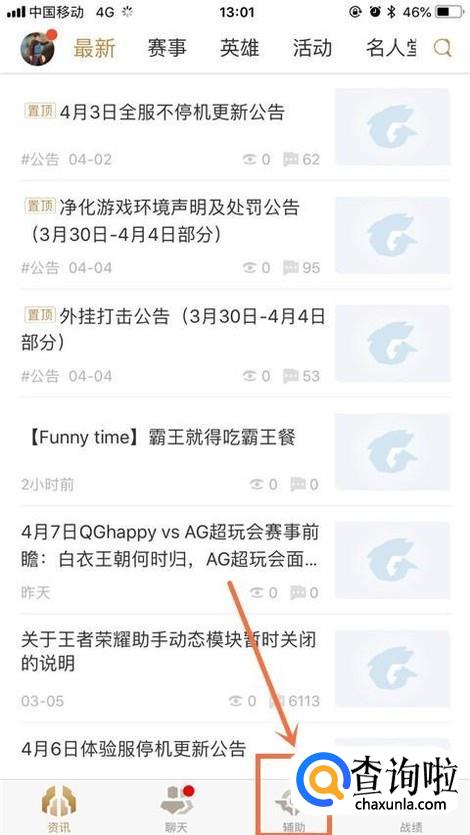Switch to the 名人堂 tab

(391, 48)
